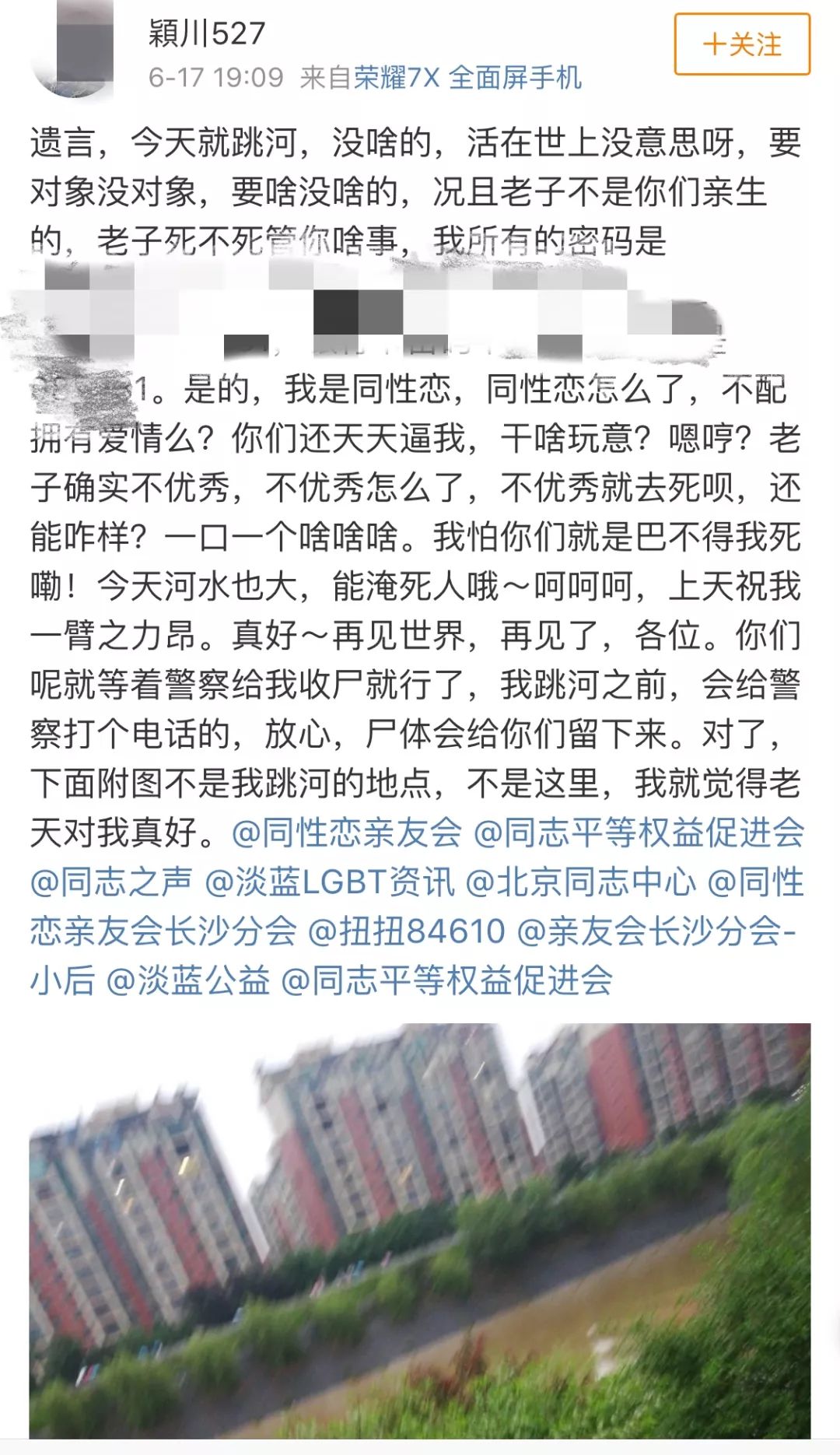
Task: Follow user 潁川527 with 关注 button
Action: coord(741,44)
